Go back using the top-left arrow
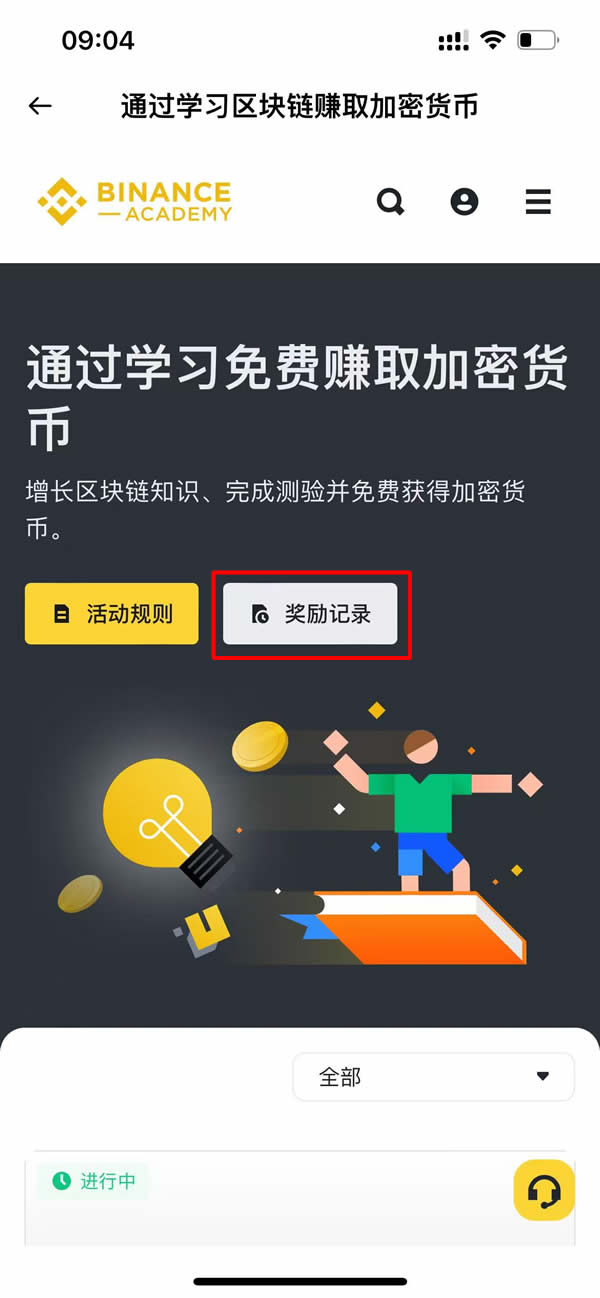The width and height of the screenshot is (600, 1298). click(x=40, y=106)
